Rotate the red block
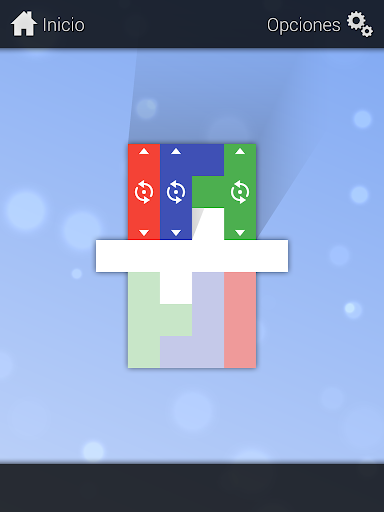The height and width of the screenshot is (512, 384). coord(144,192)
